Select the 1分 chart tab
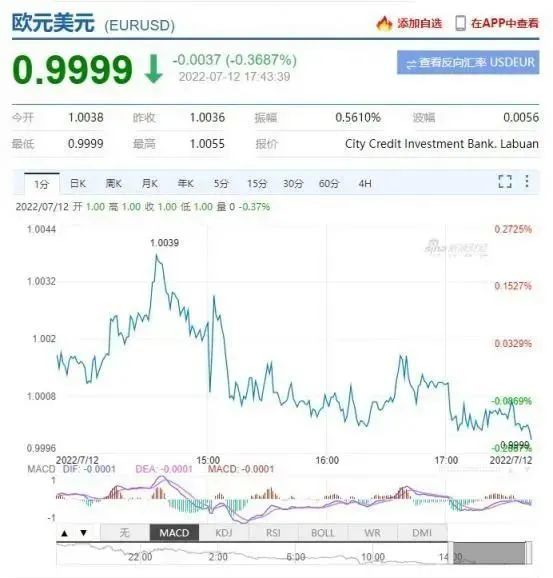This screenshot has width=553, height=578. [x=42, y=184]
